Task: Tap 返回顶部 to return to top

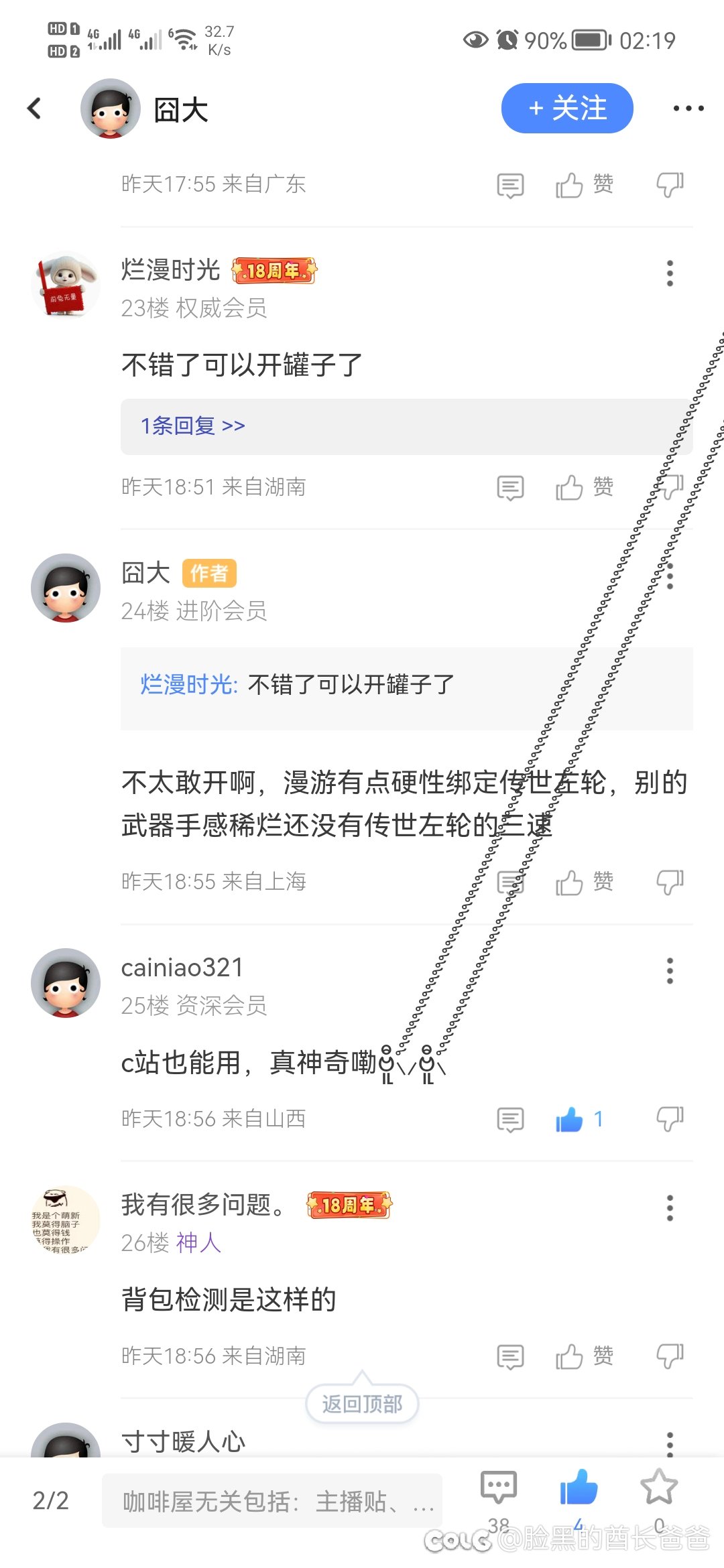Action: point(362,1403)
